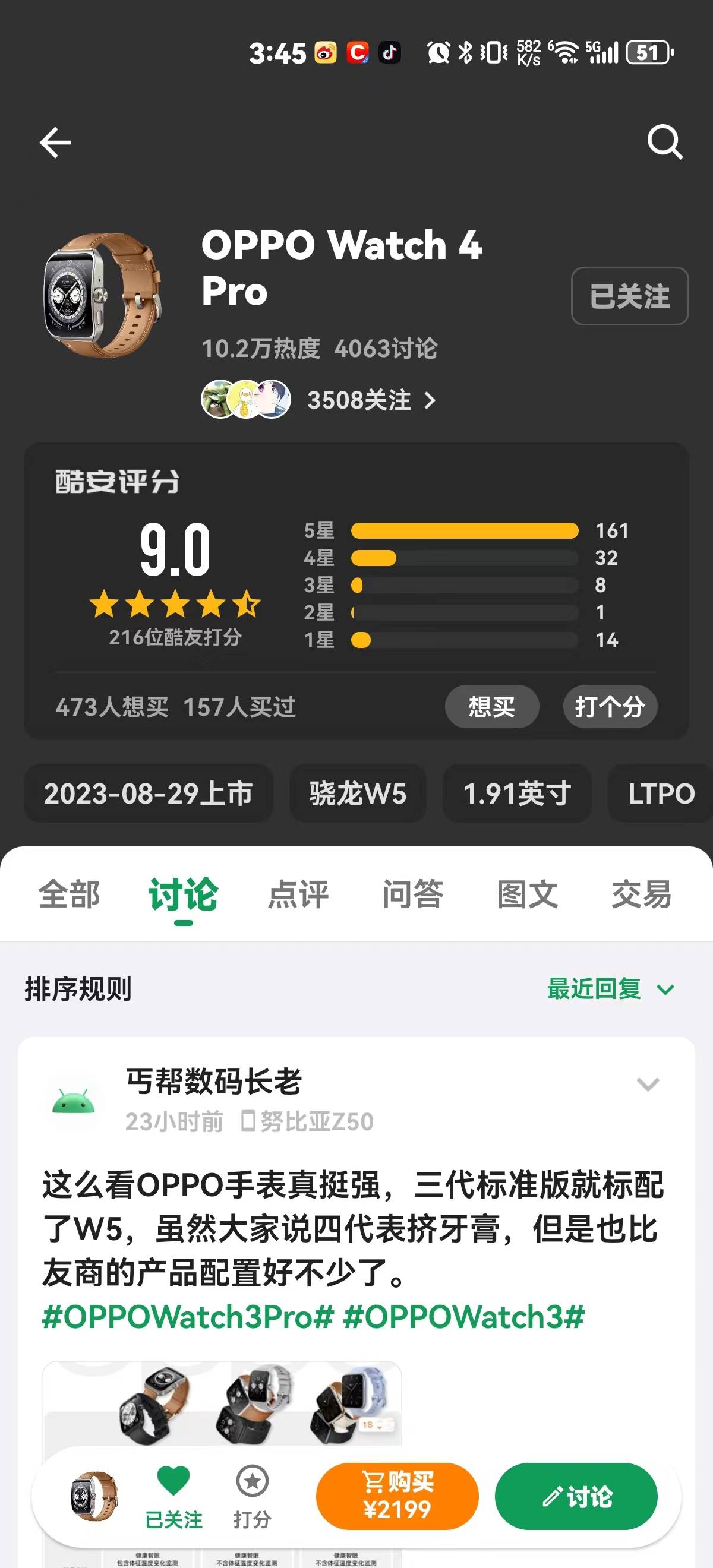Go back using the arrow icon
This screenshot has height=1568, width=713.
point(55,143)
